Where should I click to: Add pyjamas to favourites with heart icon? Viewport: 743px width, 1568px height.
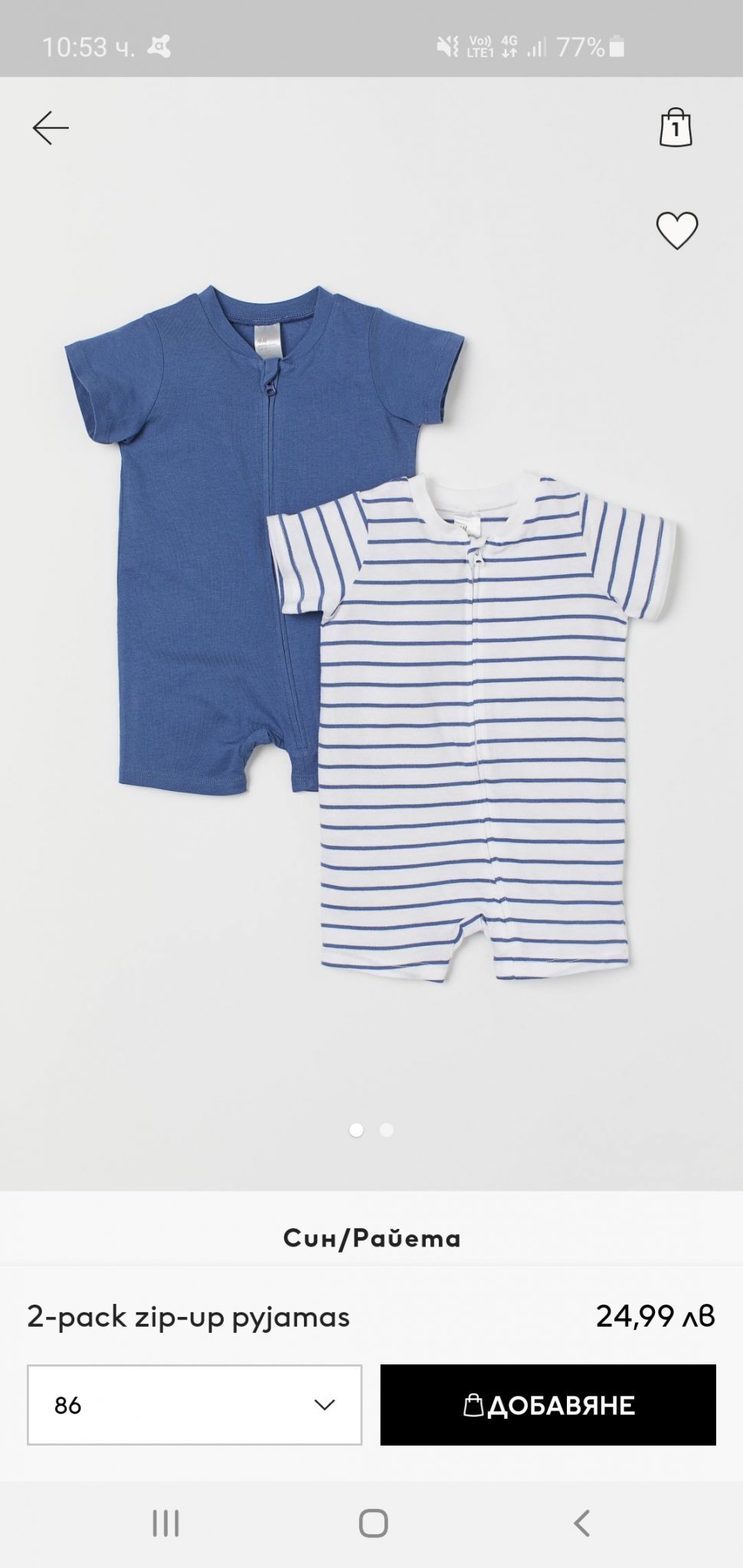point(677,230)
